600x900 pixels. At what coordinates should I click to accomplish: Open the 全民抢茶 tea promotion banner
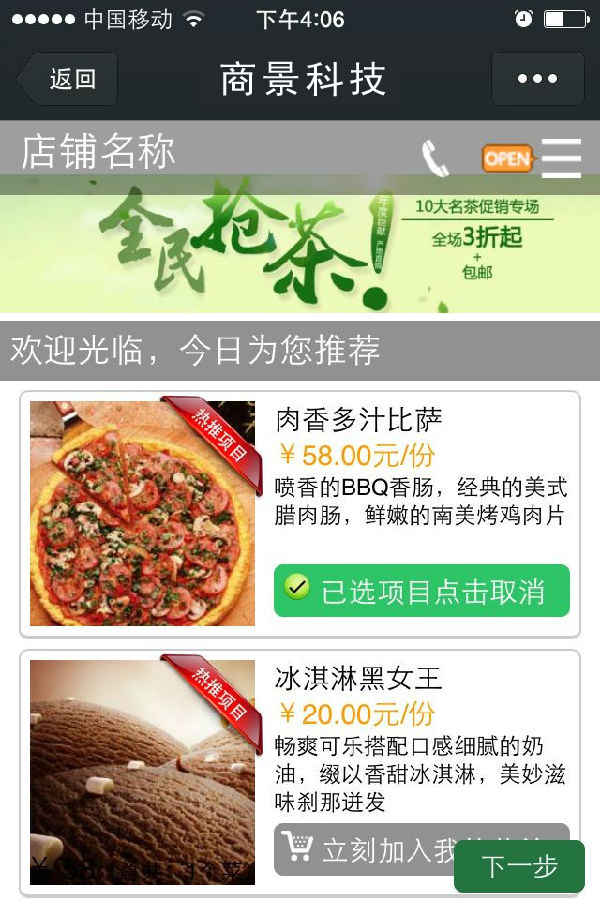pyautogui.click(x=300, y=245)
